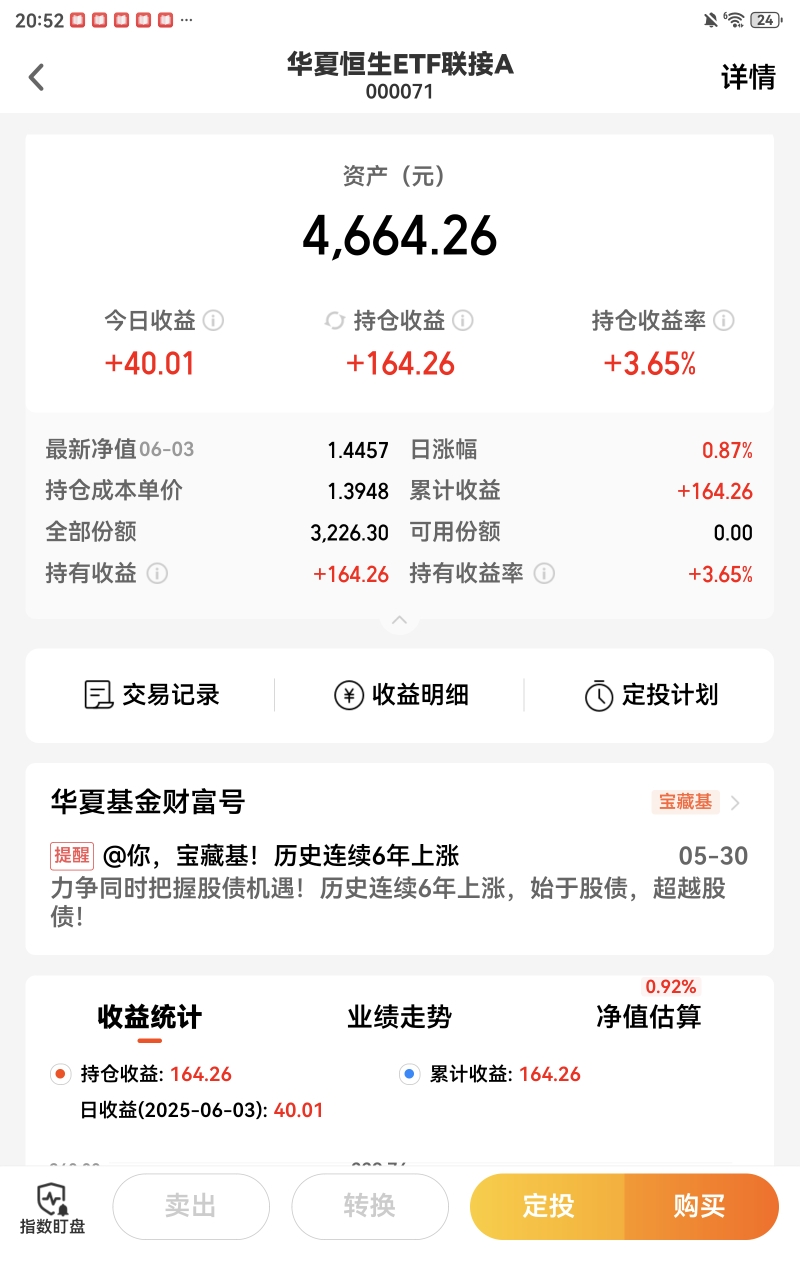
Task: Open the 华夏基金财富号 reminder post
Action: click(x=399, y=886)
